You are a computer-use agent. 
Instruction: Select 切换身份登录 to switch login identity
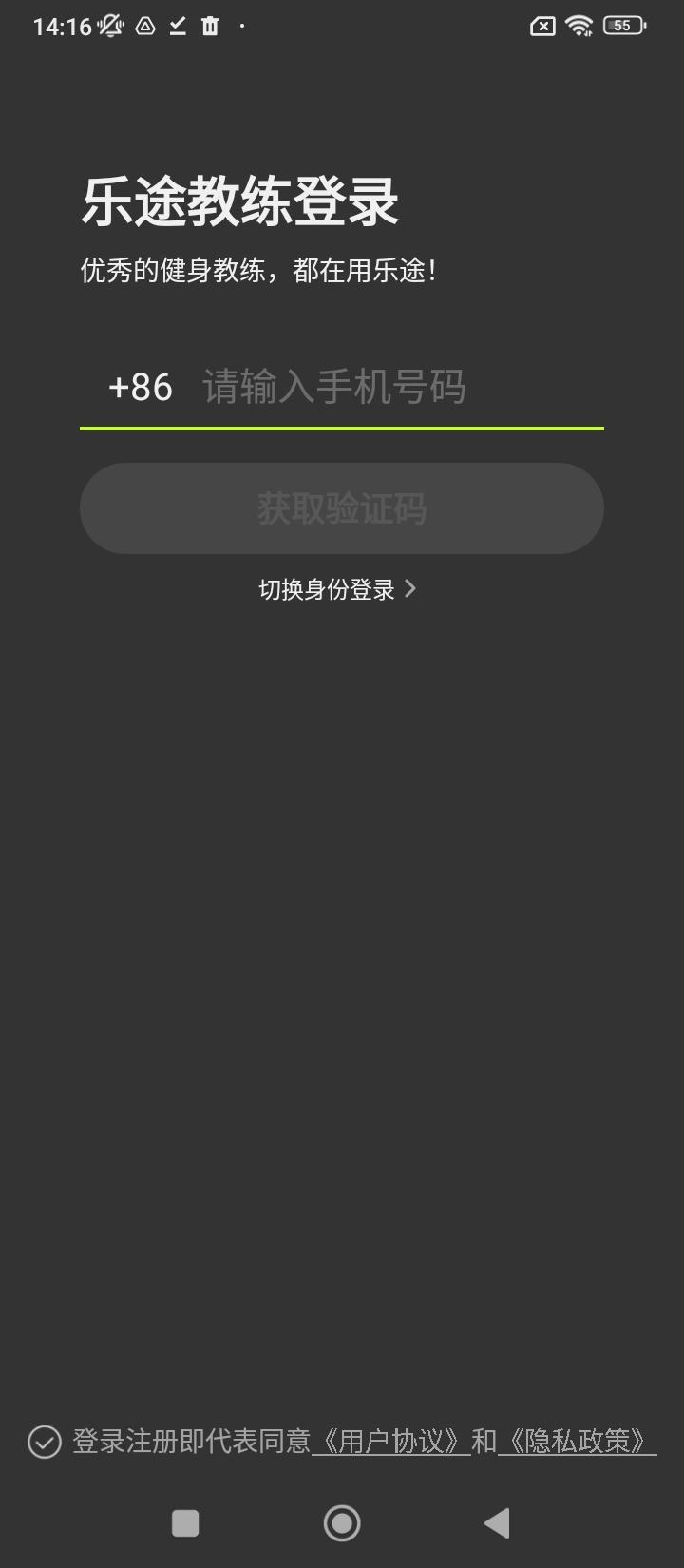coord(328,589)
